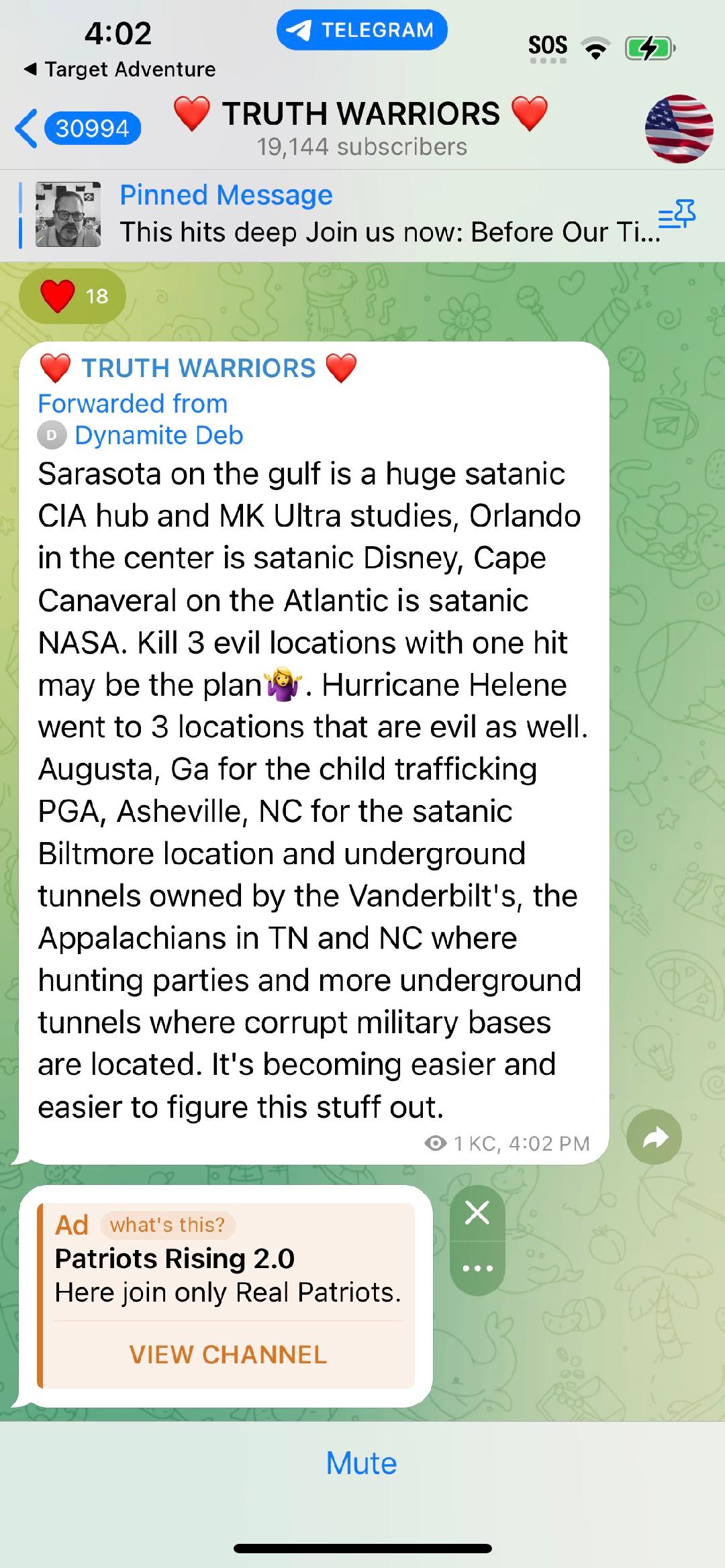Open the ad's more options menu
Screen dimensions: 725x1568
point(477,1268)
